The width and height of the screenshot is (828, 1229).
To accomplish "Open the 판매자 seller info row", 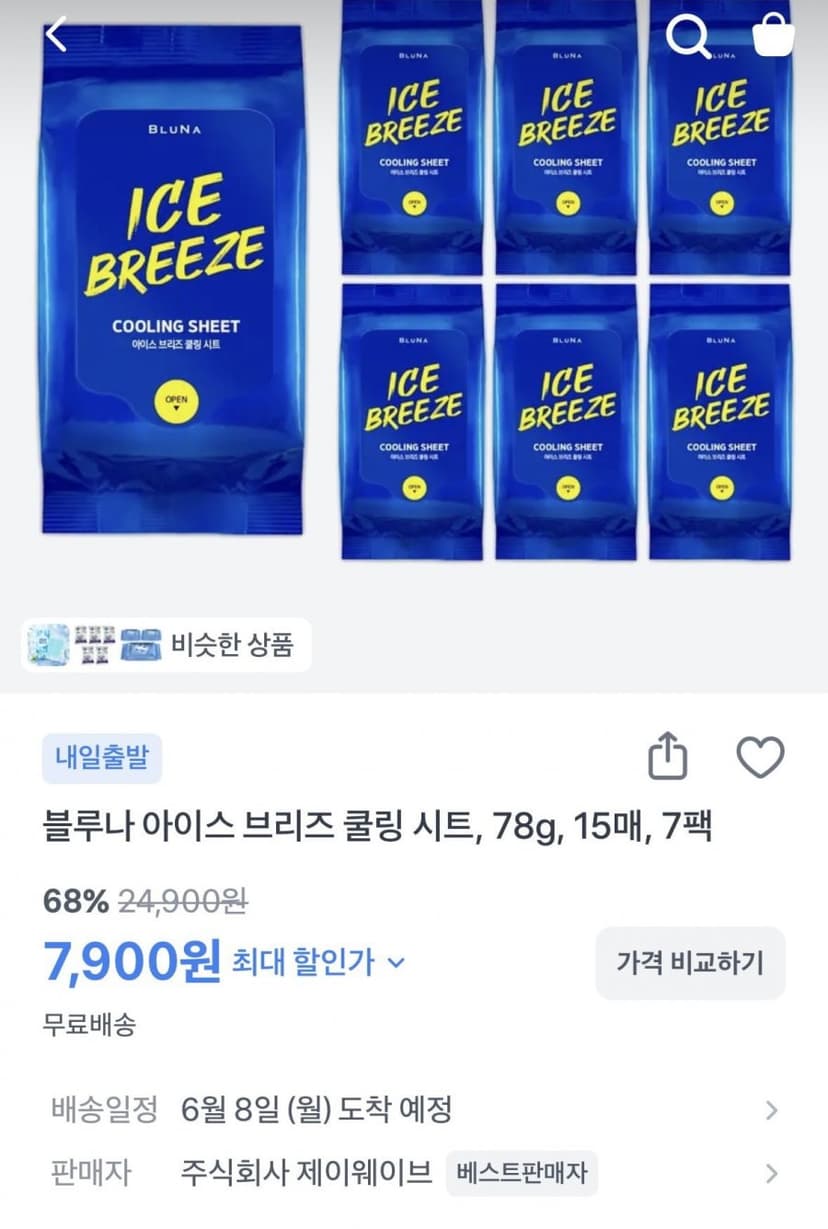I will (x=414, y=1172).
